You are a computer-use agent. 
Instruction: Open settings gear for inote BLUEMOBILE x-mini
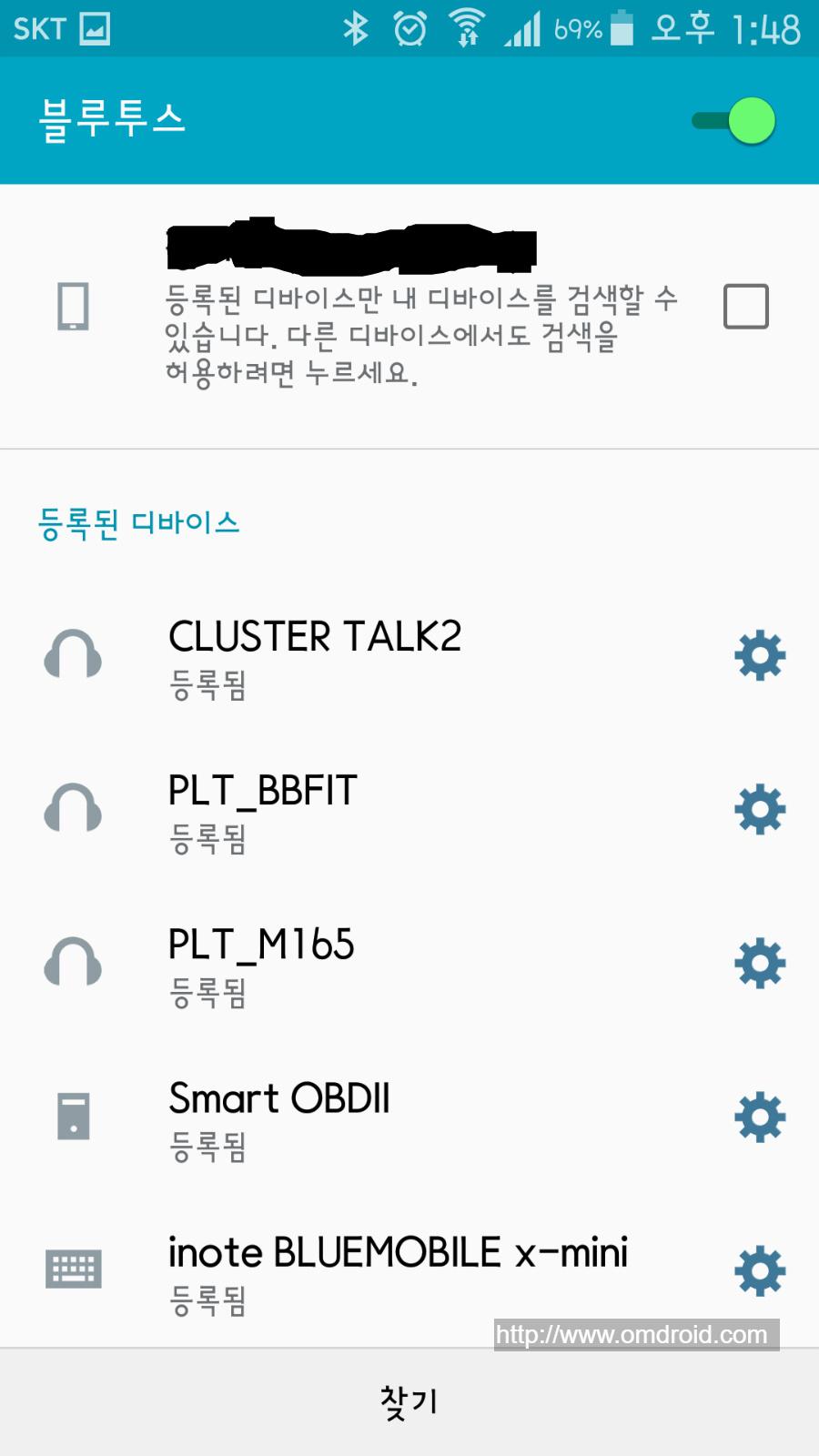760,1271
